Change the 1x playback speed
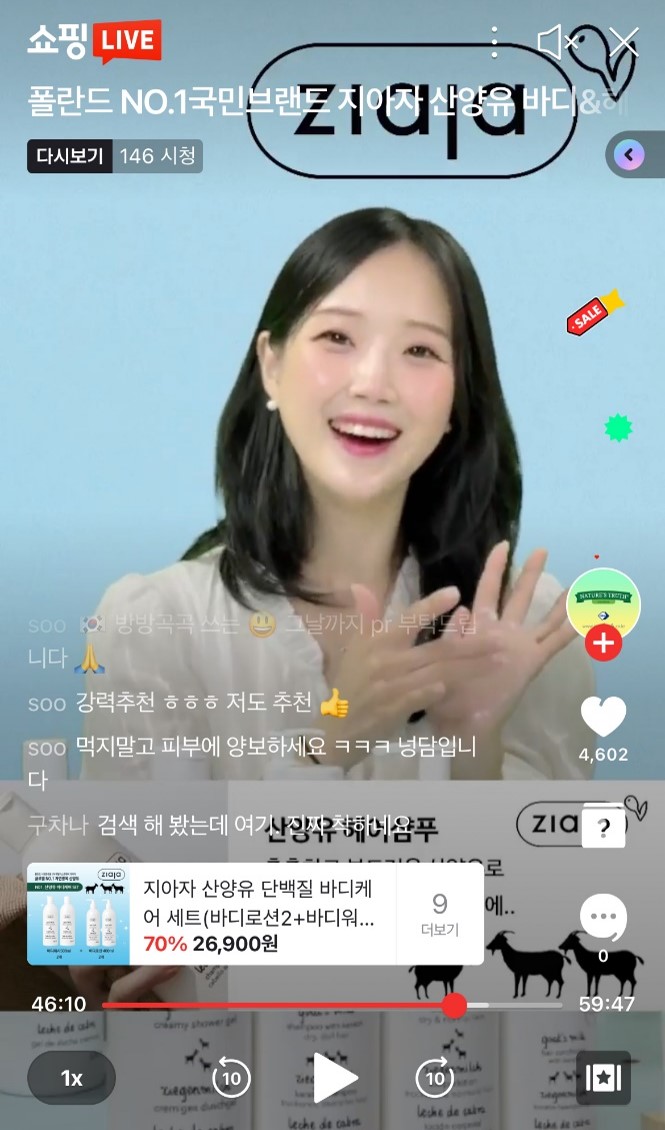Screen dimensions: 665x1130 [72, 1078]
